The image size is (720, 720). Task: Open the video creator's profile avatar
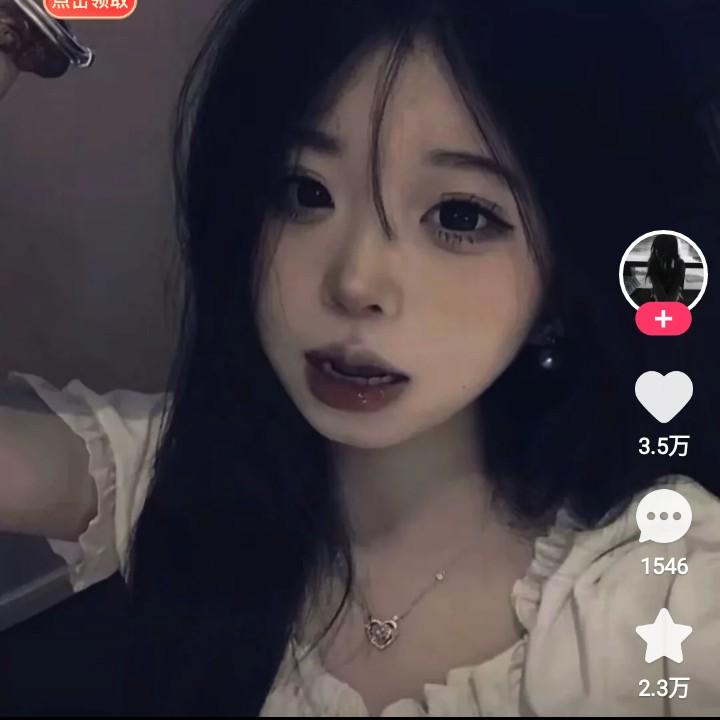point(663,272)
